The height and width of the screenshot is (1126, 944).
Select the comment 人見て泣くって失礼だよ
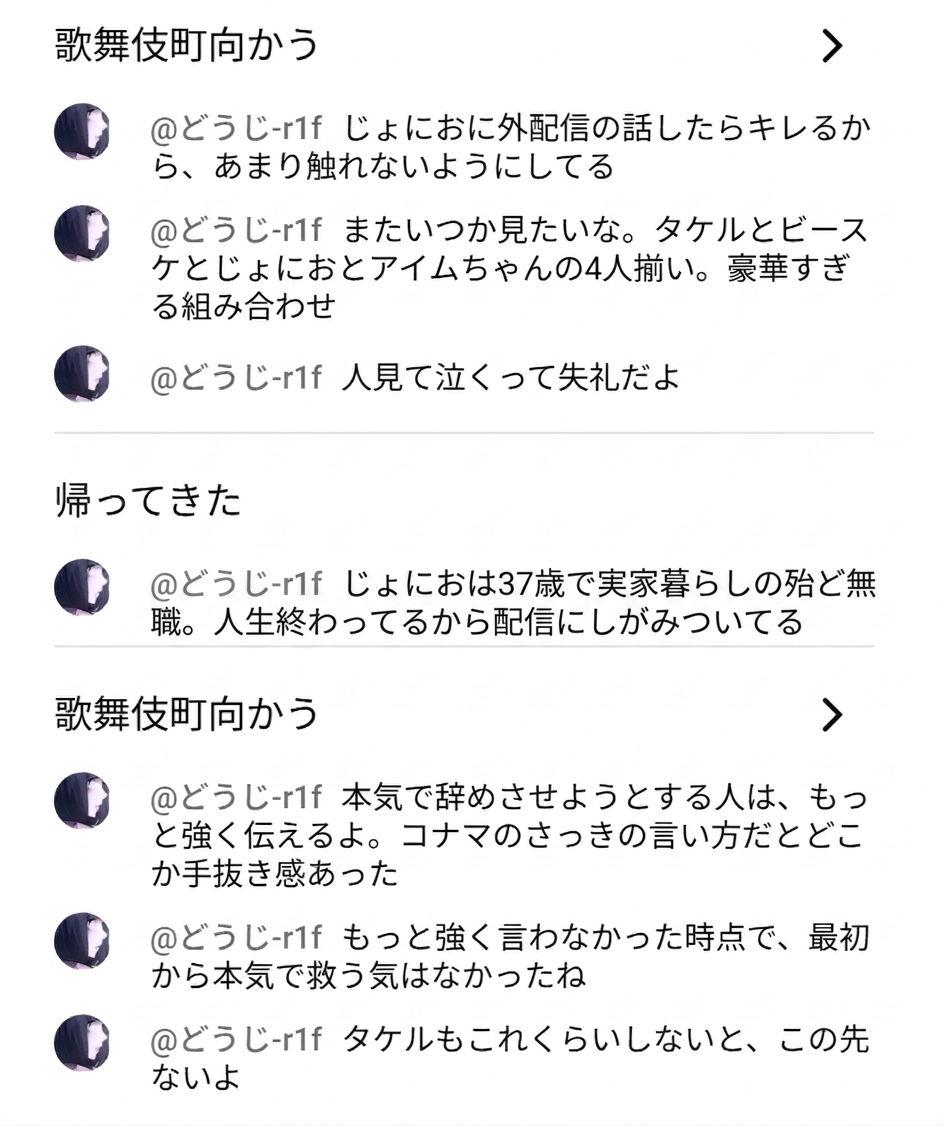point(510,377)
